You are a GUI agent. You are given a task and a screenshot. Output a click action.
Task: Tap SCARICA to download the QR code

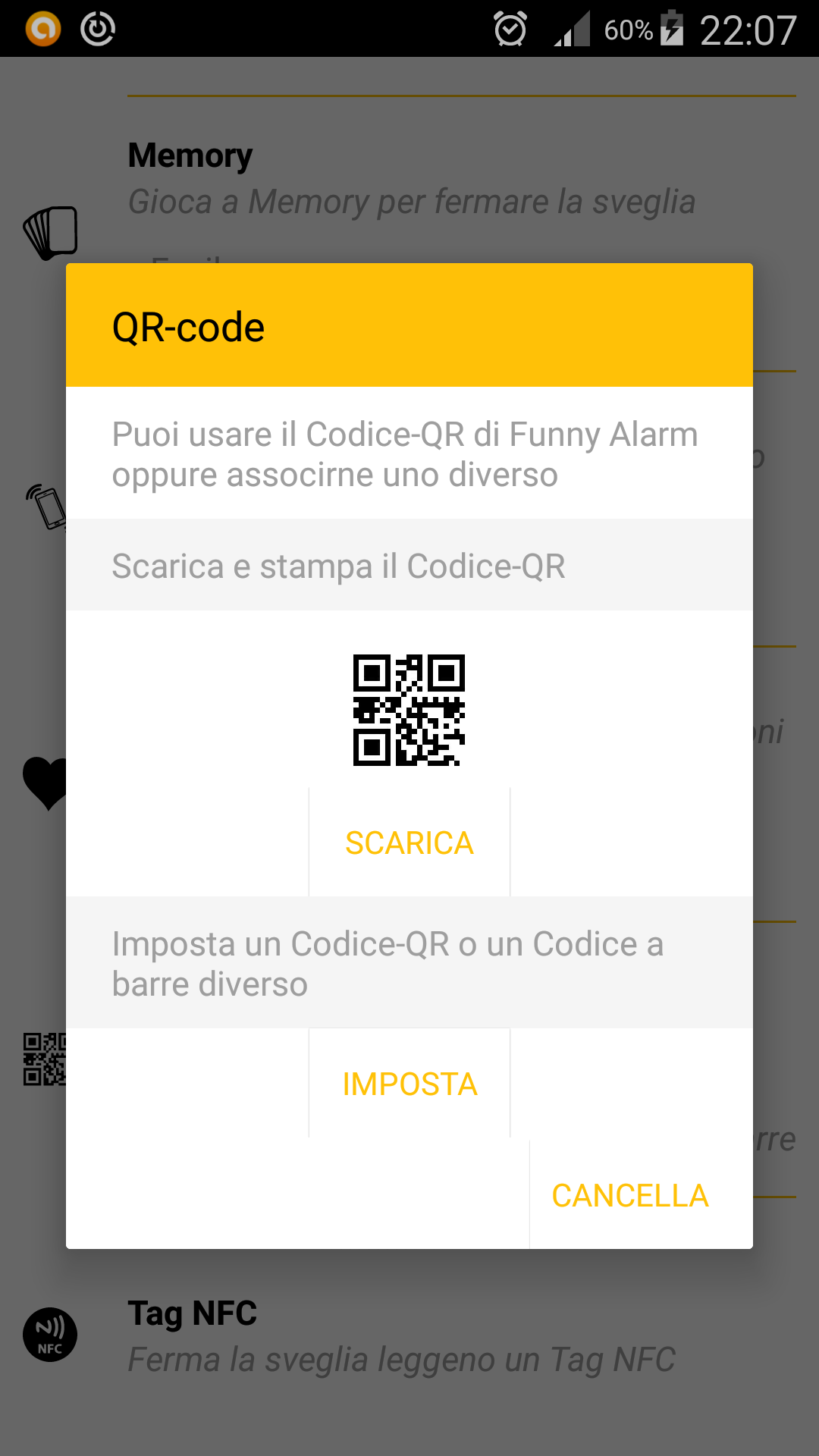[x=409, y=843]
